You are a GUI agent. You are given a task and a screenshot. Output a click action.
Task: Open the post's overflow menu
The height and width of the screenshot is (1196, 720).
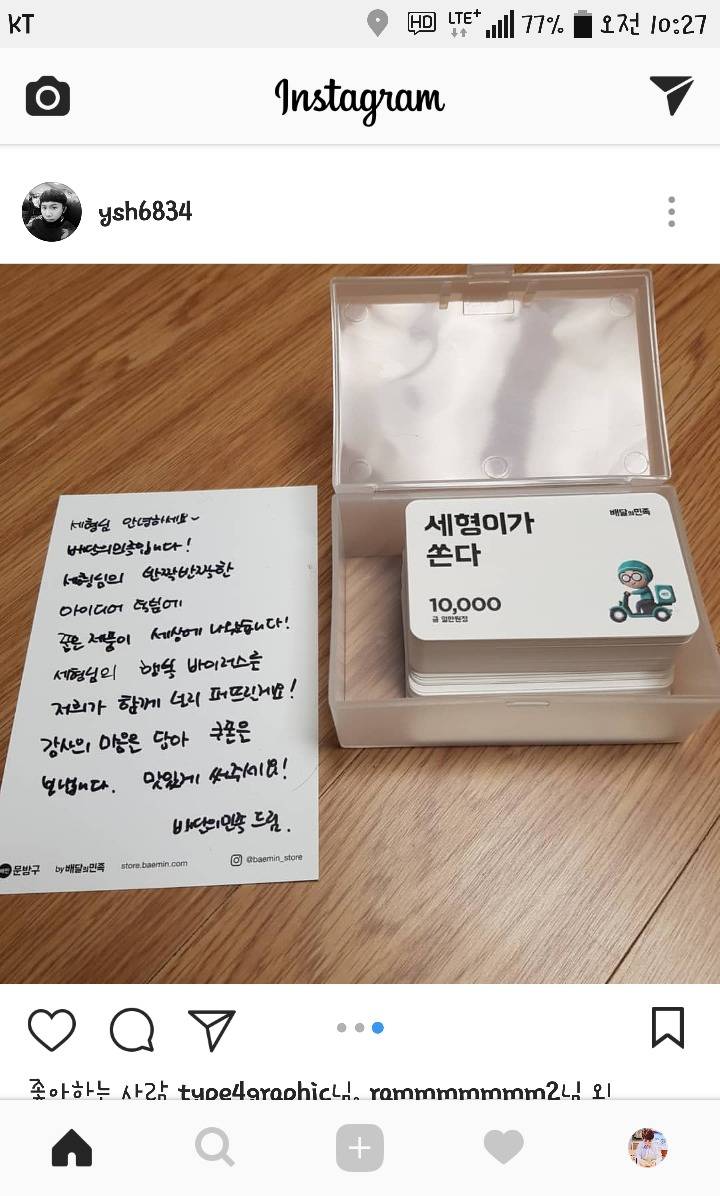(671, 212)
